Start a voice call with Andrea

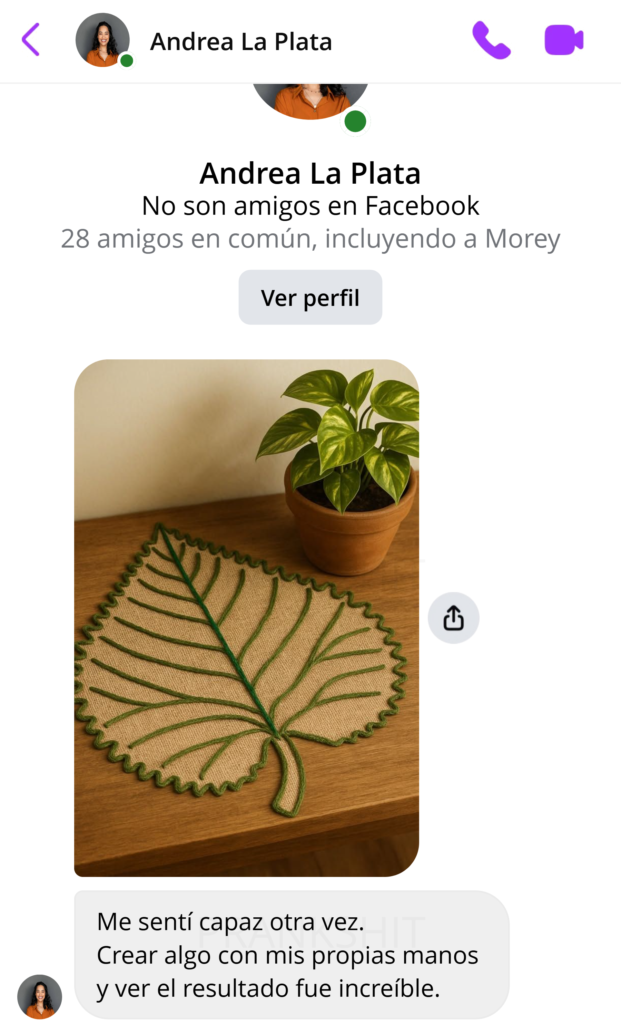tap(490, 40)
